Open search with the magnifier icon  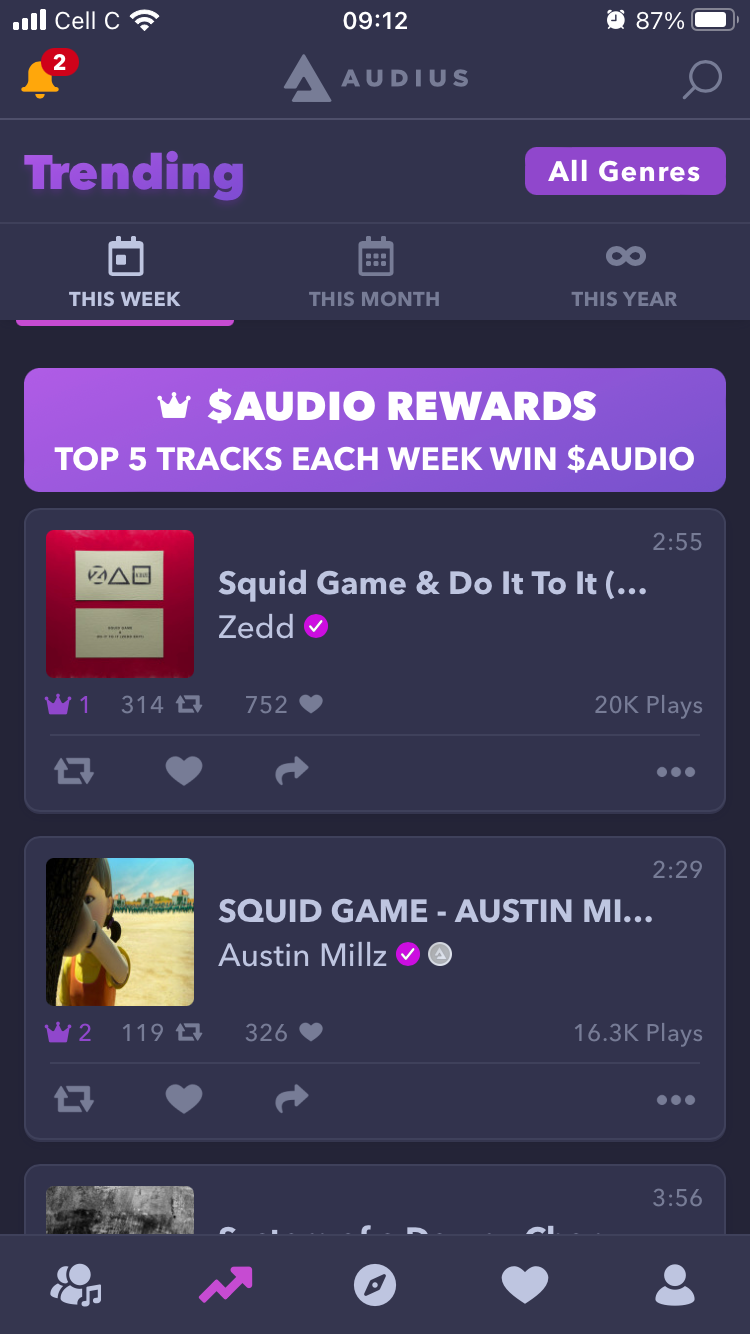click(701, 80)
